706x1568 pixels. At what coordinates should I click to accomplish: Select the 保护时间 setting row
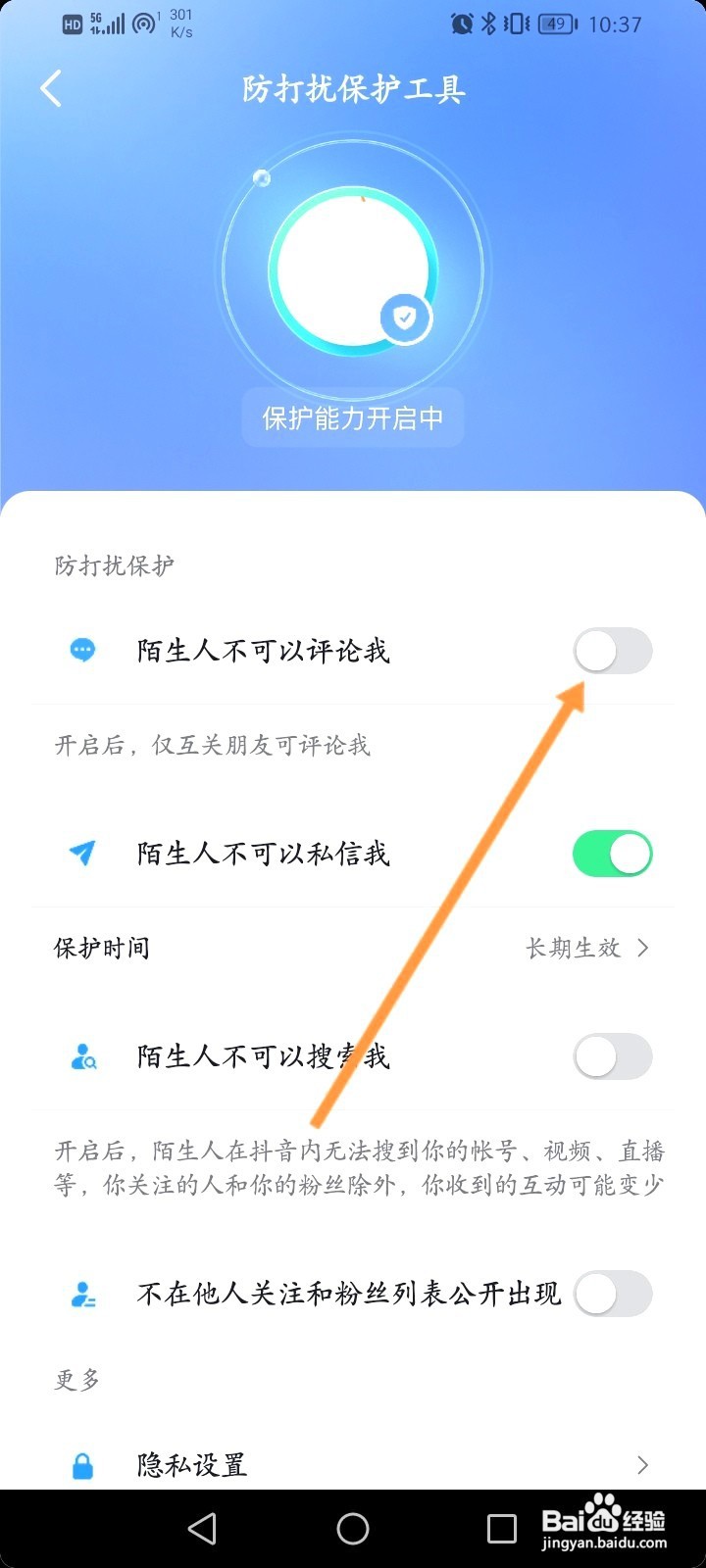pyautogui.click(x=353, y=948)
